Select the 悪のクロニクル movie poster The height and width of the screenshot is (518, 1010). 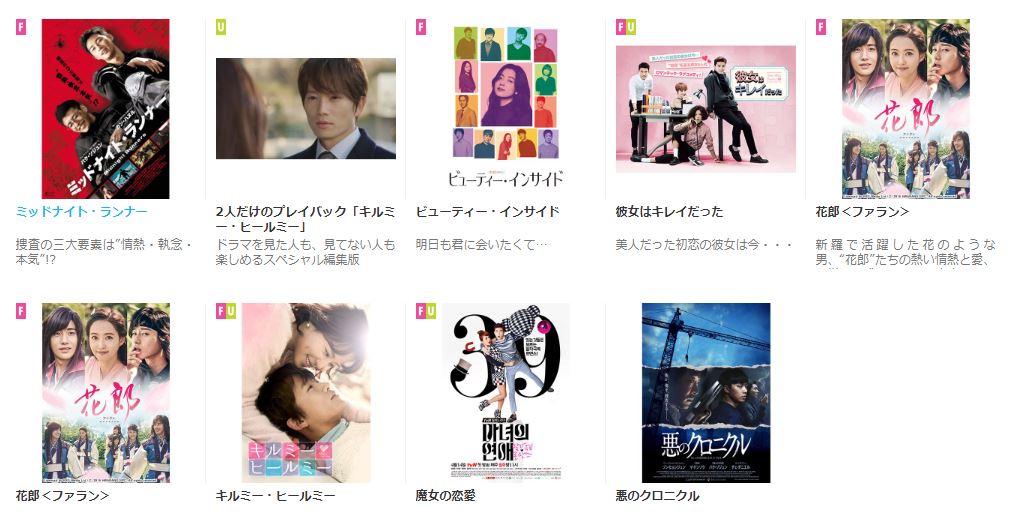tap(705, 393)
